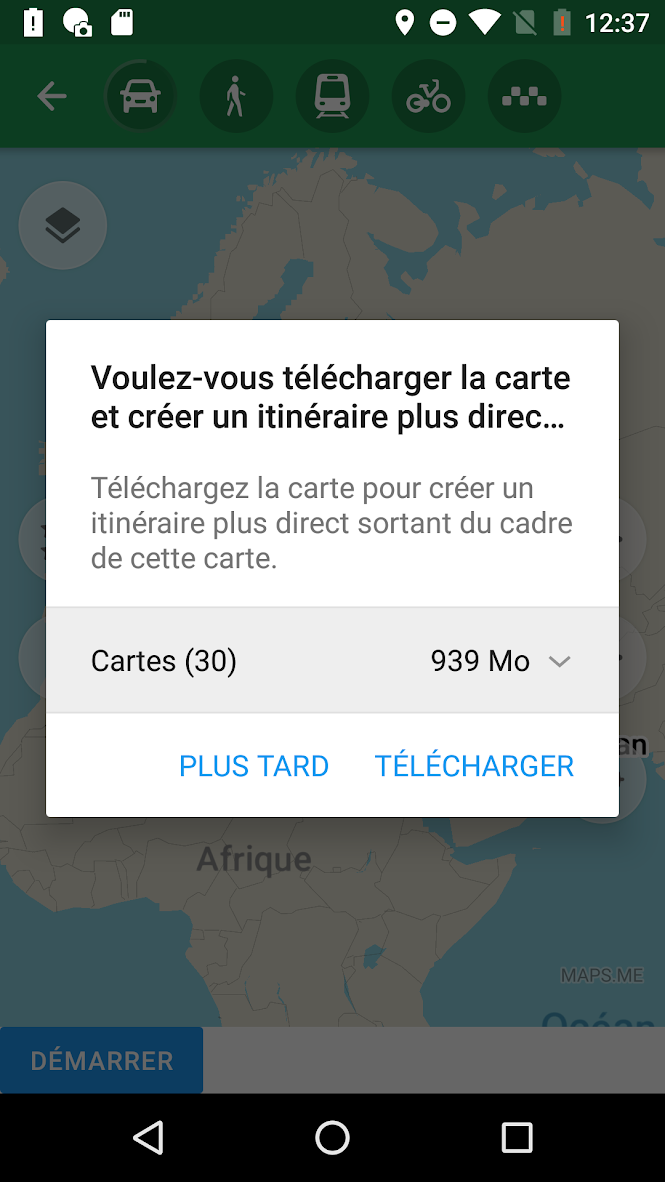Select bicycle routing mode
The width and height of the screenshot is (665, 1182).
click(x=428, y=96)
